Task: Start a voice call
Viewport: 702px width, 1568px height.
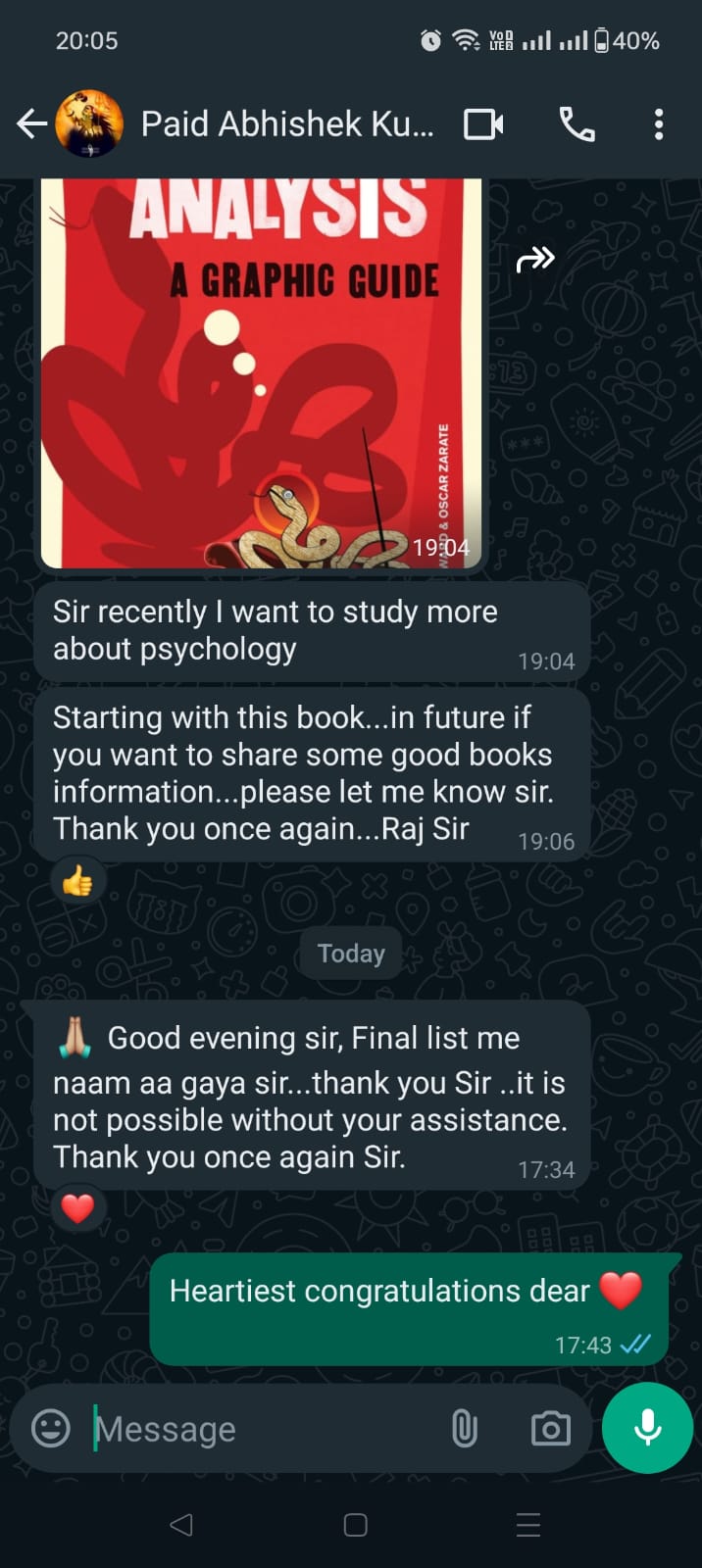Action: (577, 124)
